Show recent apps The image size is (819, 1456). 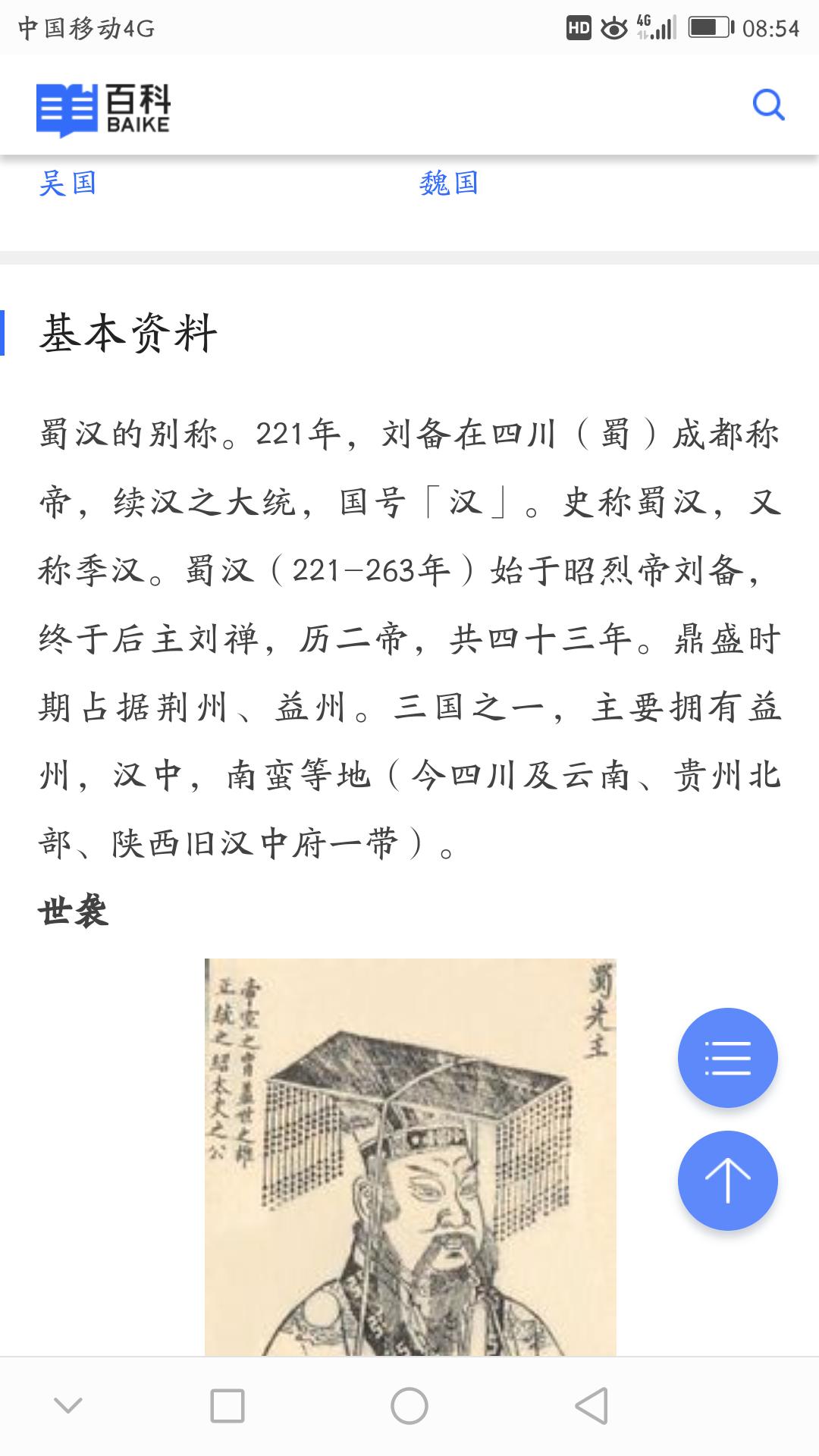227,1407
